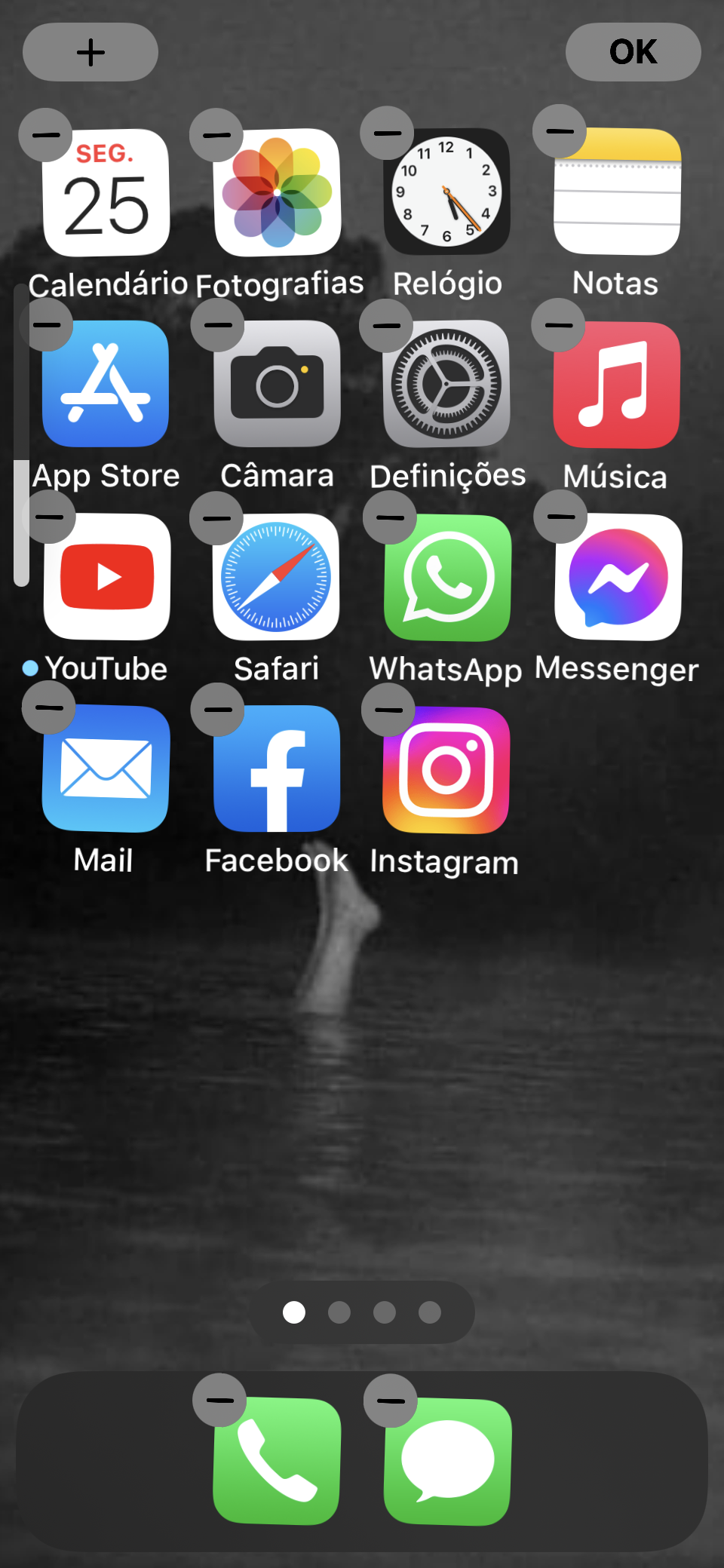Remove Música via its minus badge

(x=558, y=325)
